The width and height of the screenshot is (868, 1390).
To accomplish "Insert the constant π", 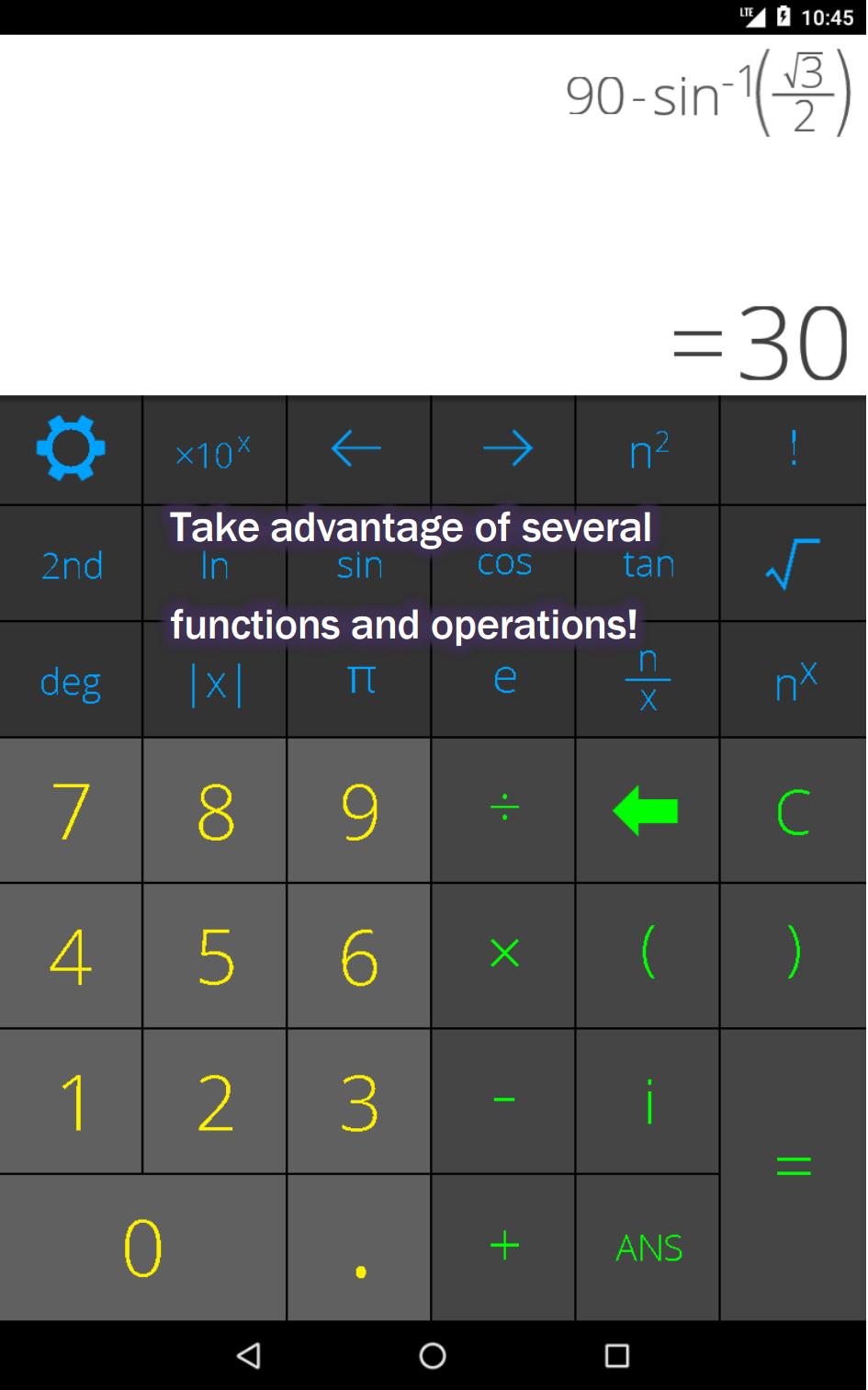I will coord(359,681).
